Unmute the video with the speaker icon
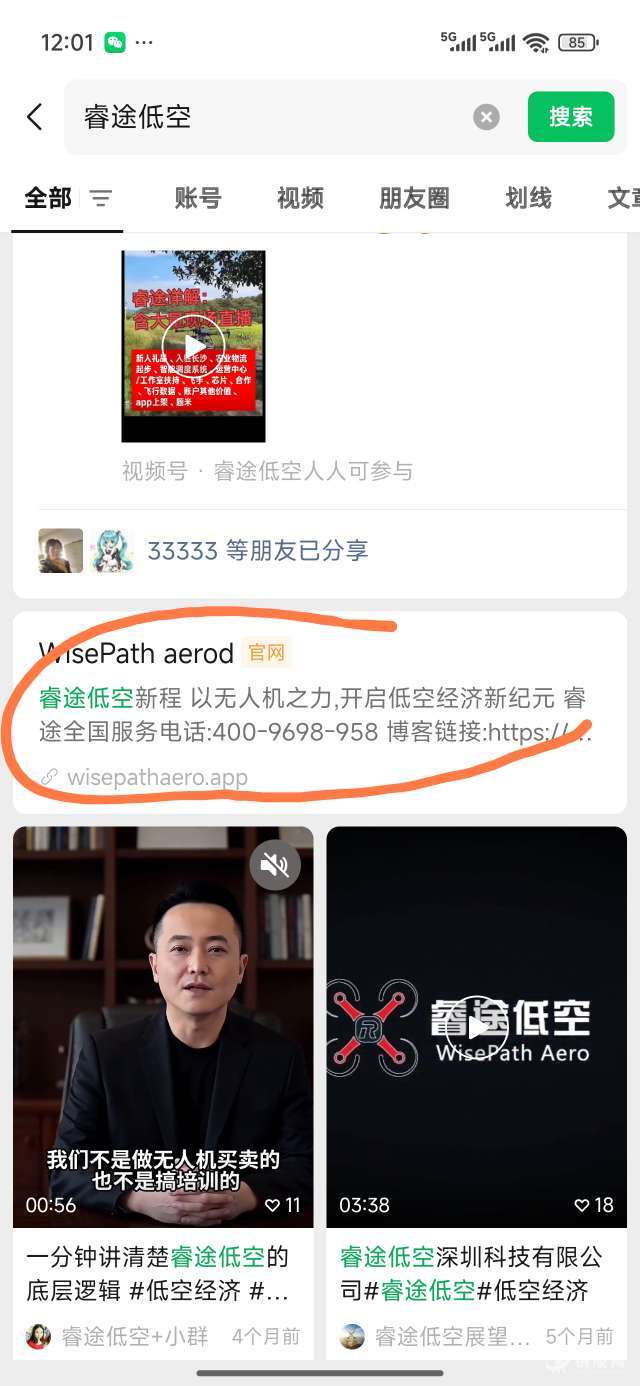This screenshot has width=640, height=1386. click(x=275, y=865)
